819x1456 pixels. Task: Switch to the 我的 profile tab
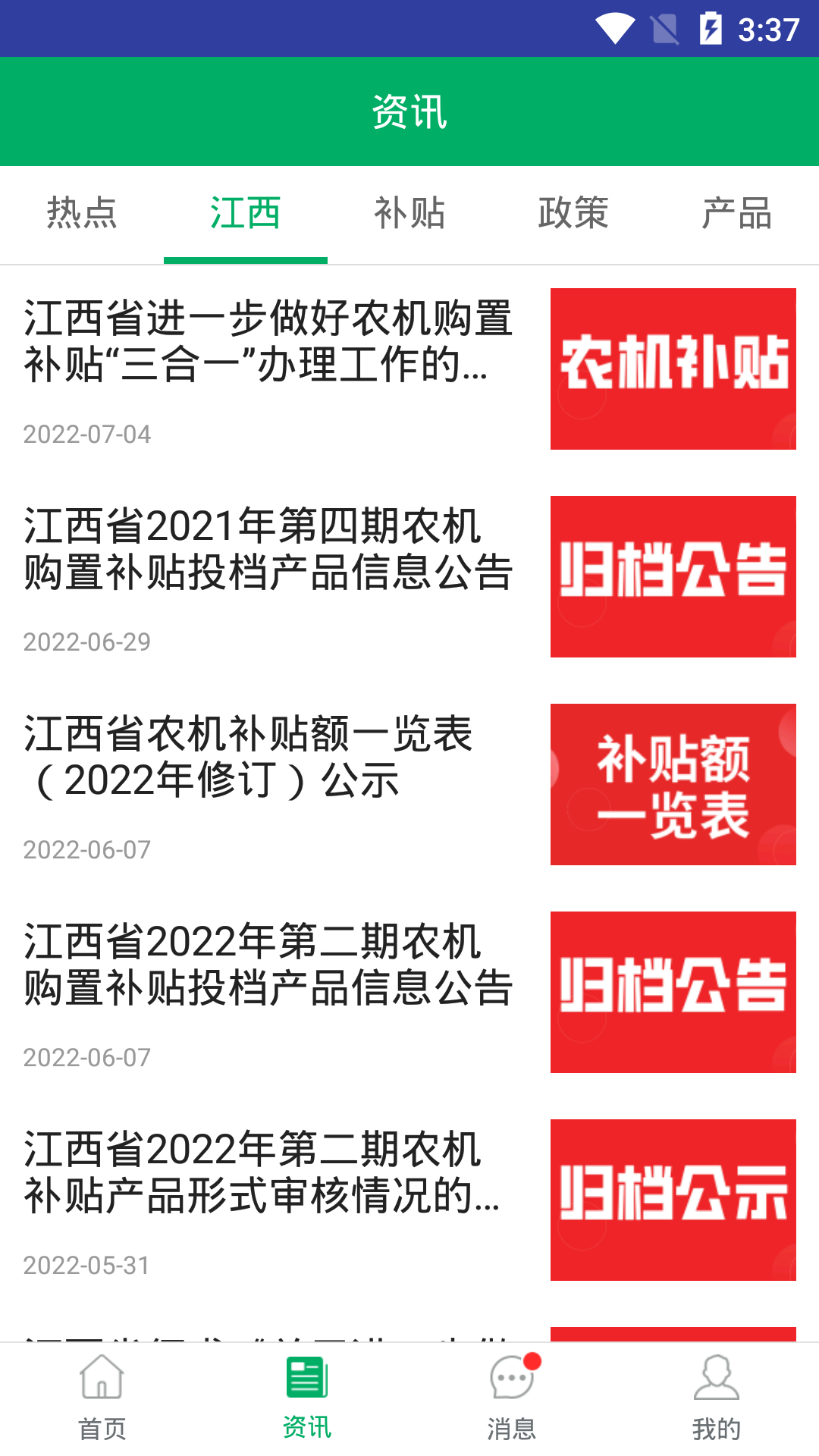click(x=717, y=1399)
